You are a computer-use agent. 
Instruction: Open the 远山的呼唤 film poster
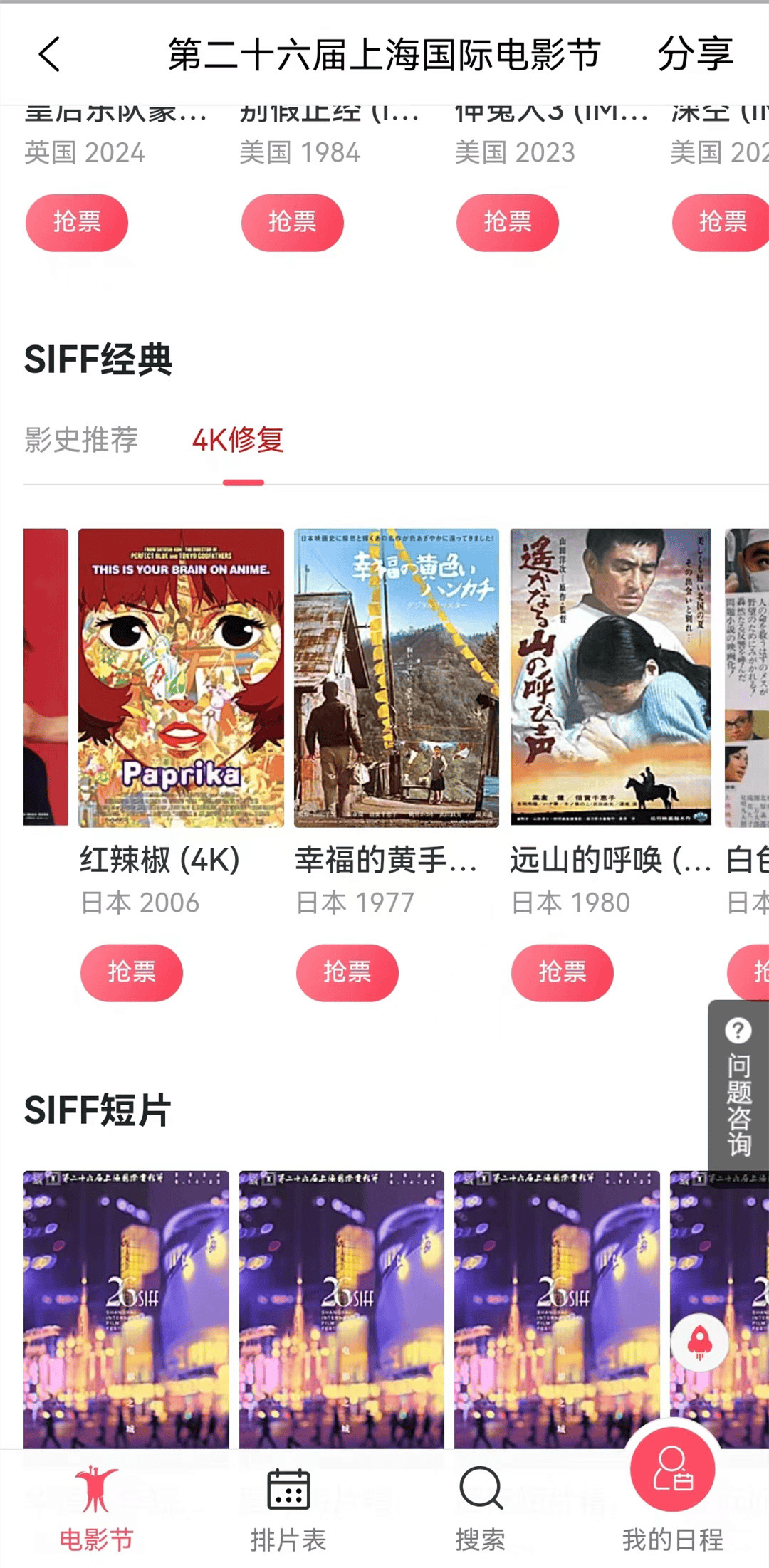(611, 678)
